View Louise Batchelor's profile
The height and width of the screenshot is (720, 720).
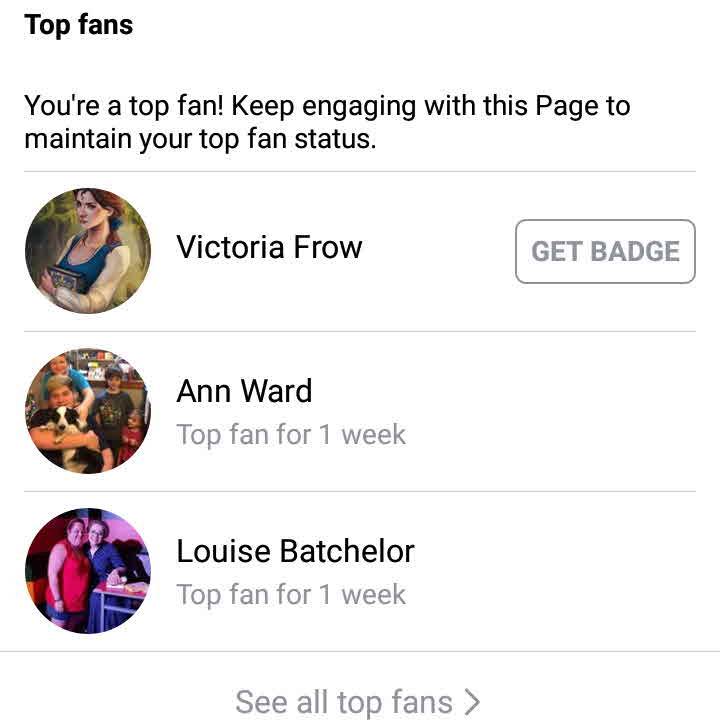pyautogui.click(x=295, y=551)
